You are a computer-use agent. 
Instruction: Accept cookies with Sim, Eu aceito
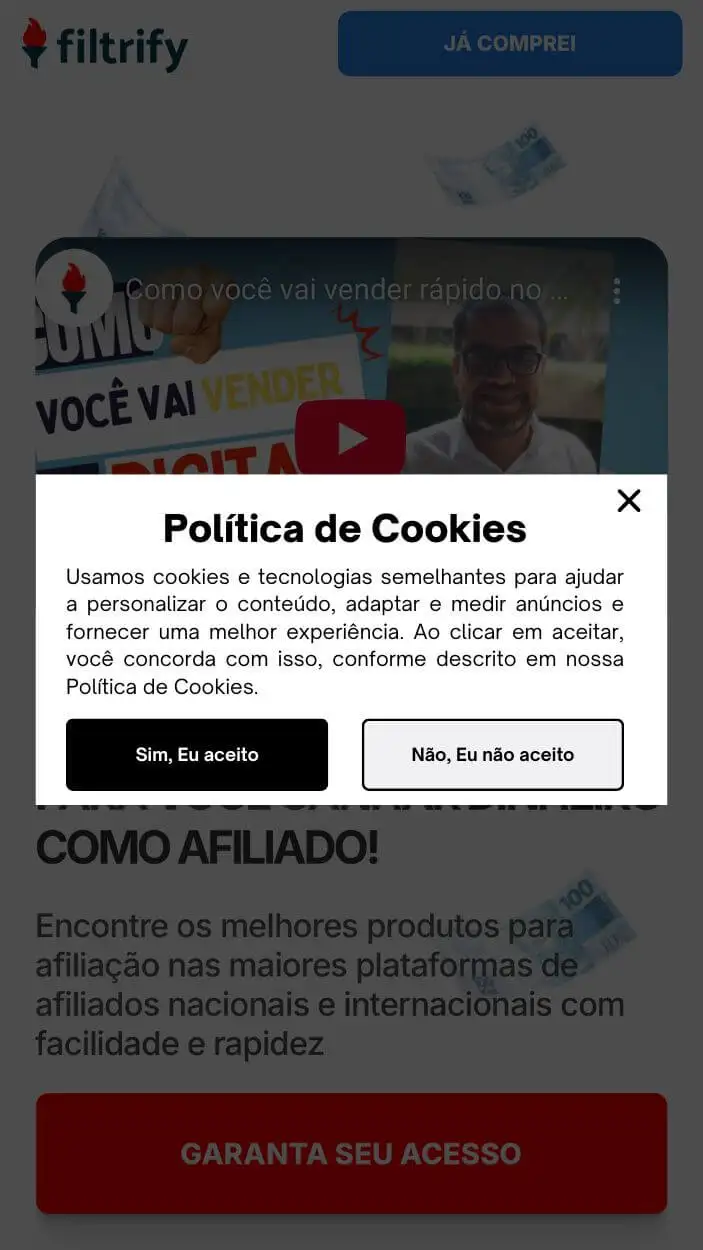click(x=197, y=755)
